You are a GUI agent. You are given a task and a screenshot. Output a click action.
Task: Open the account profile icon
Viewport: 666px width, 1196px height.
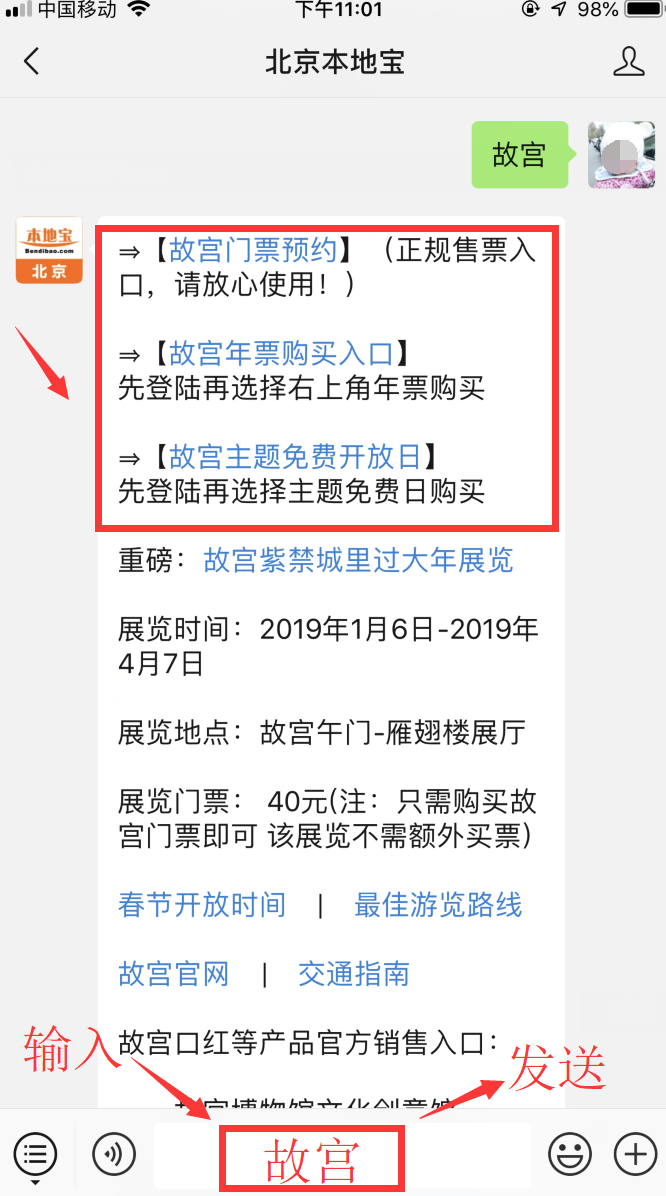pyautogui.click(x=629, y=62)
